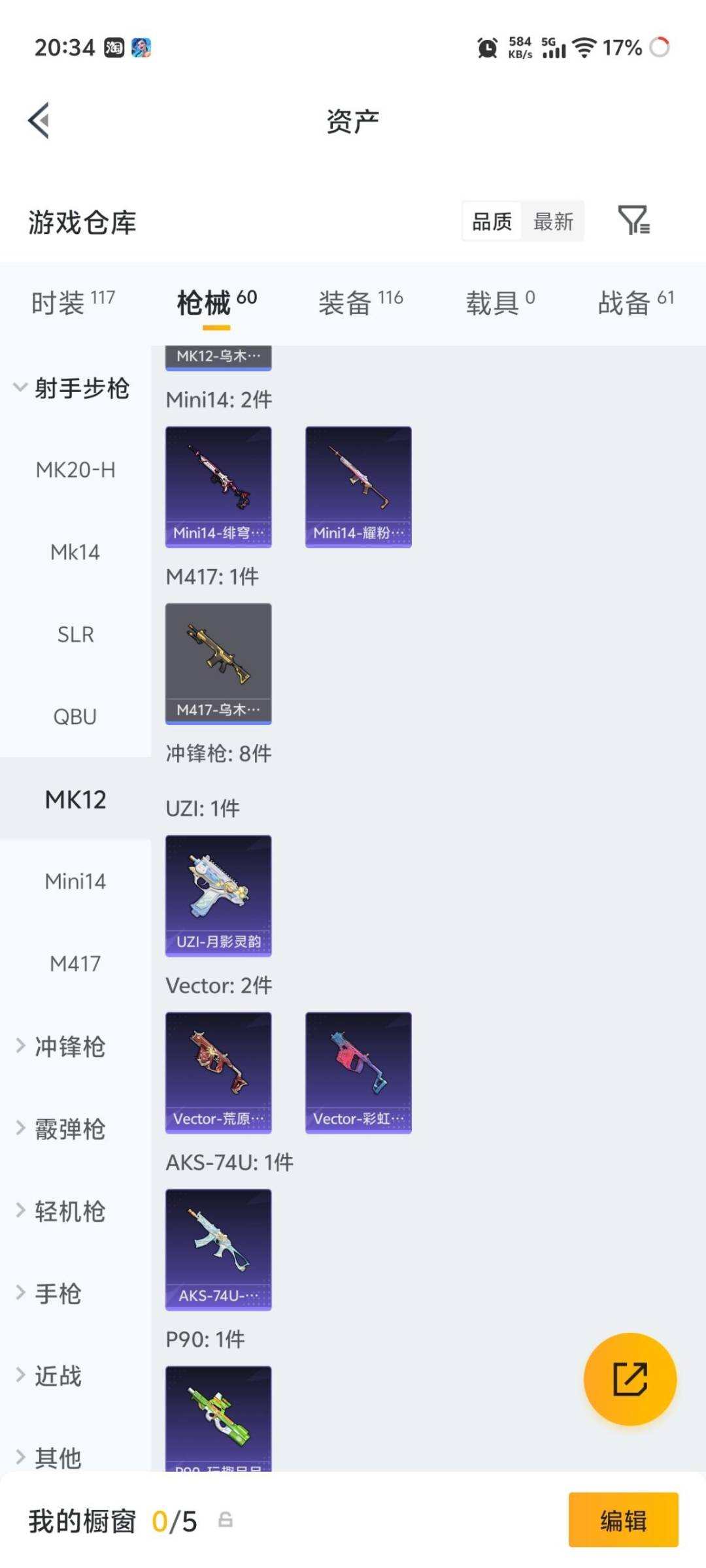Expand the 轻机枪 category
Viewport: 706px width, 1568px height.
(x=61, y=1211)
